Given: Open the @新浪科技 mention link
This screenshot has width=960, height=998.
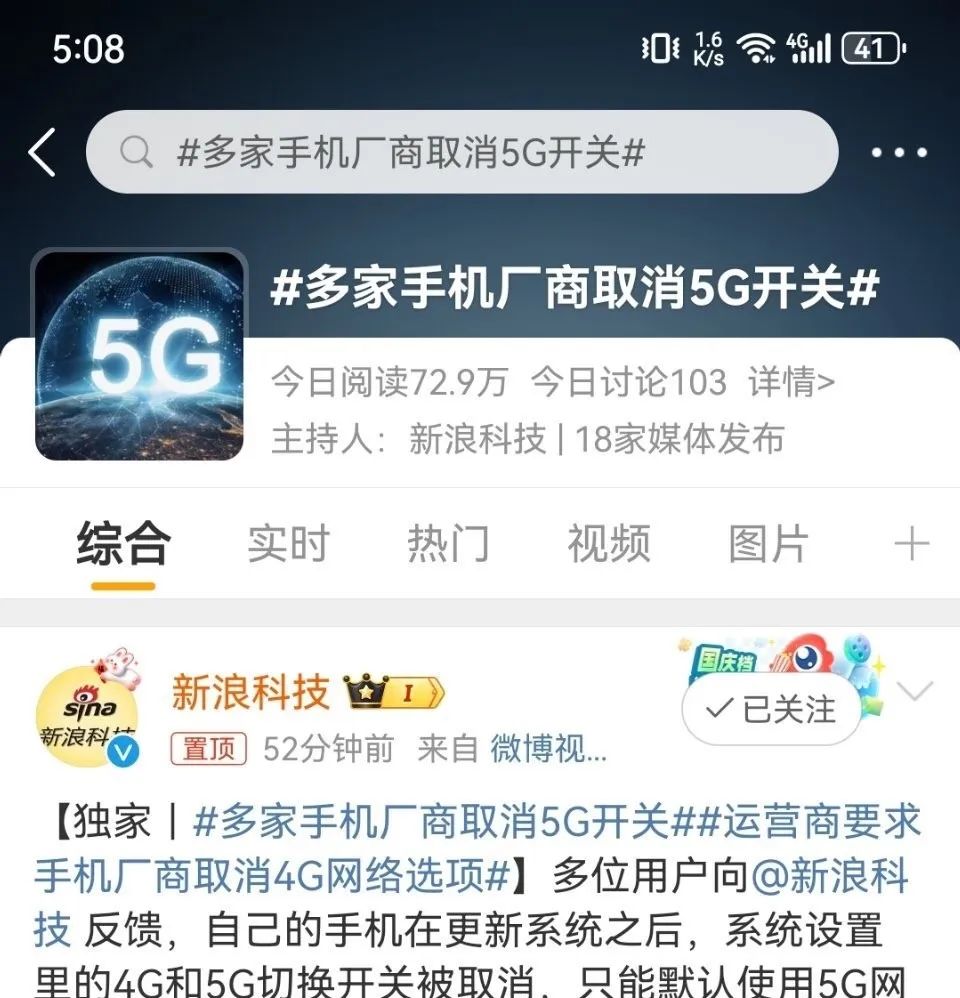Looking at the screenshot, I should click(830, 876).
